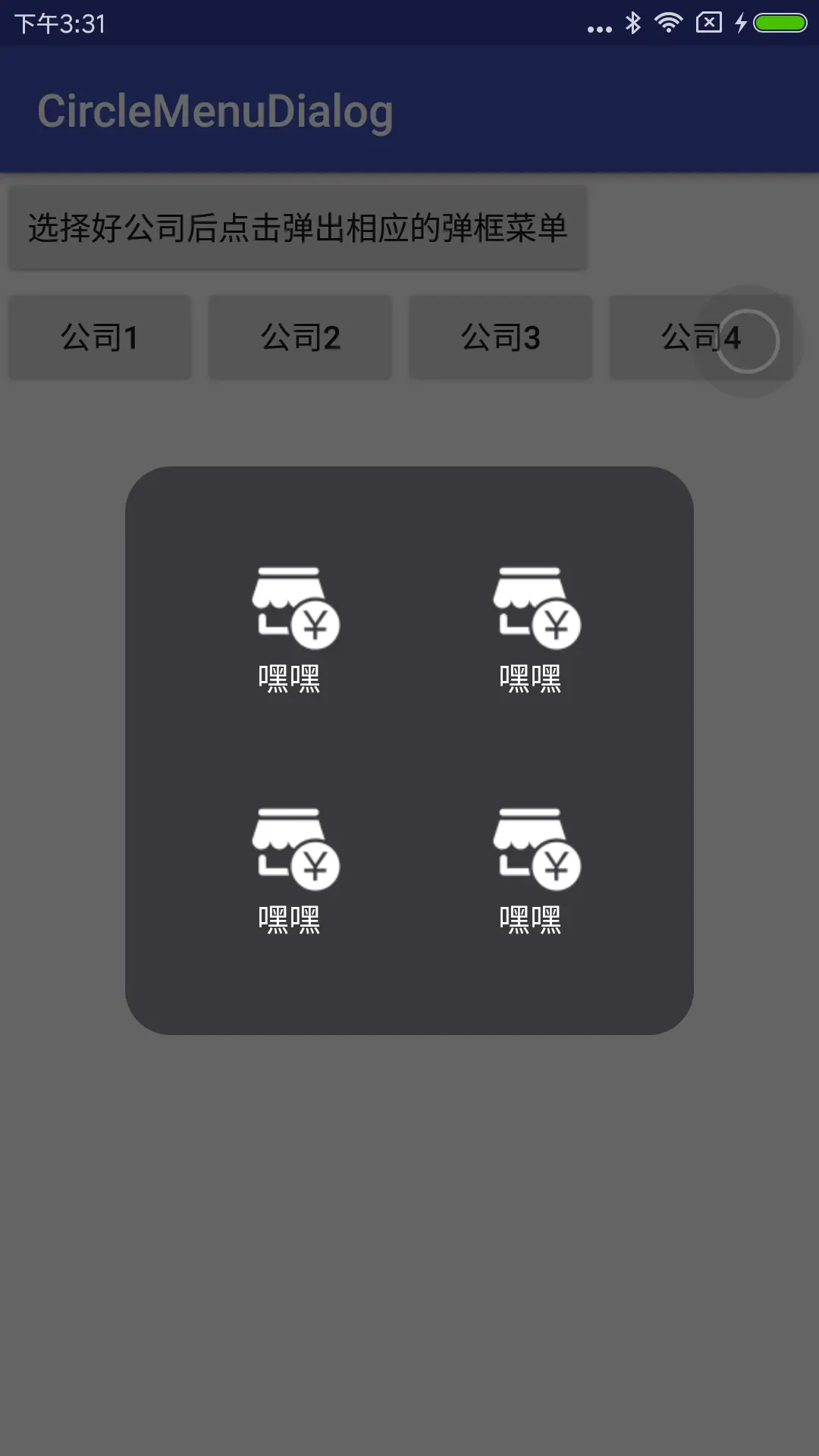Tap the 选择好公司后点击弹出相应的弹框菜单 button
The image size is (819, 1456).
pyautogui.click(x=297, y=228)
